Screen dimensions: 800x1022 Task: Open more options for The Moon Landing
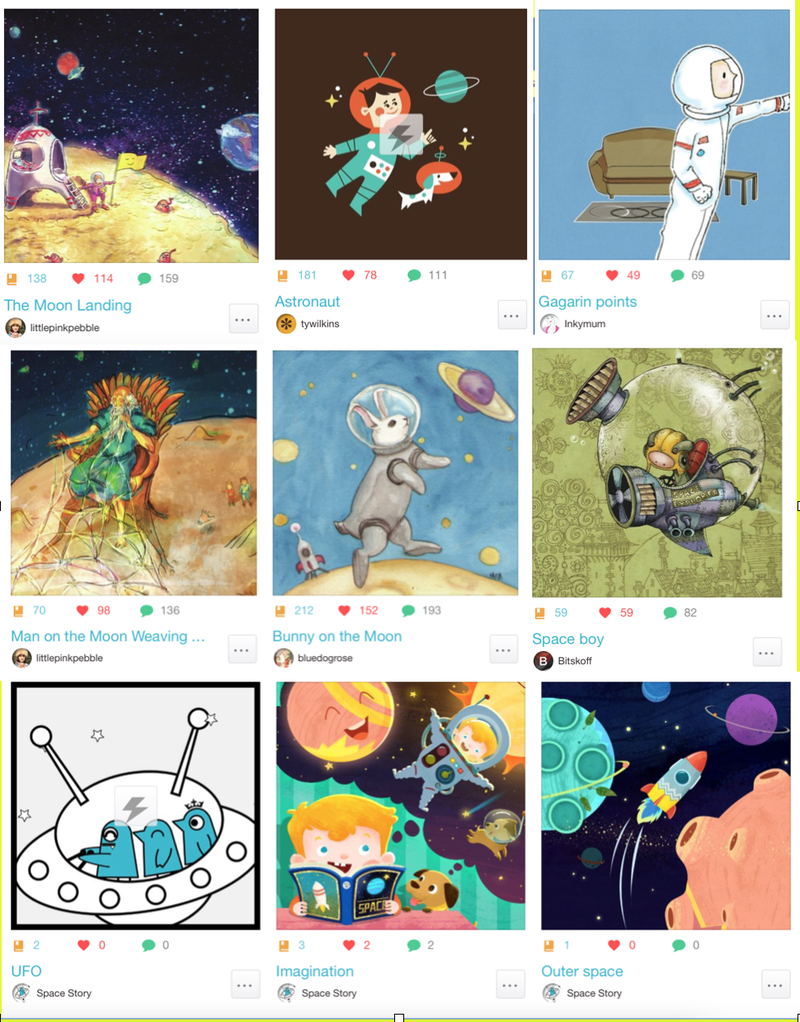coord(244,319)
